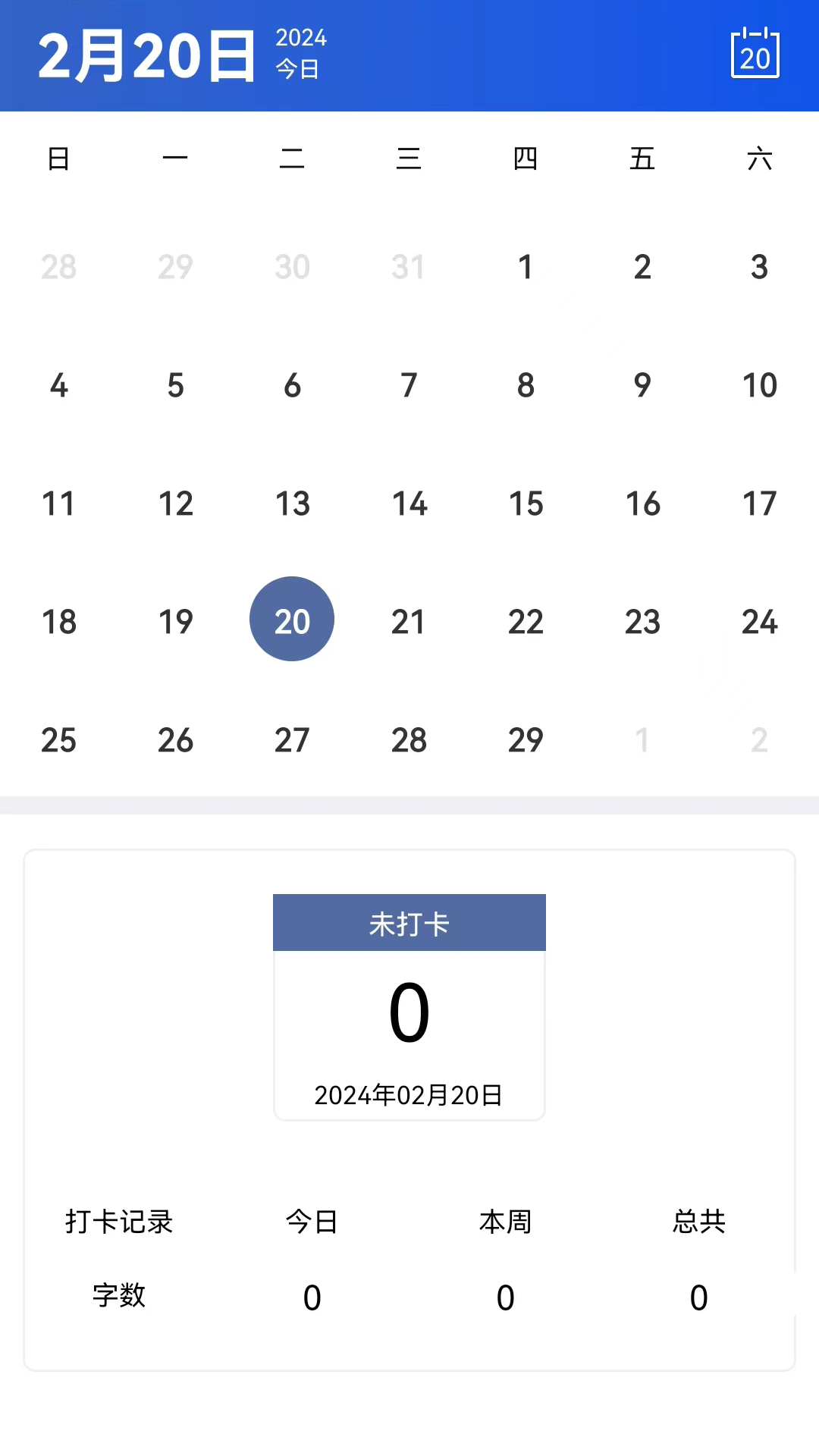Select February 1 on the calendar
819x1456 pixels.
click(x=526, y=267)
